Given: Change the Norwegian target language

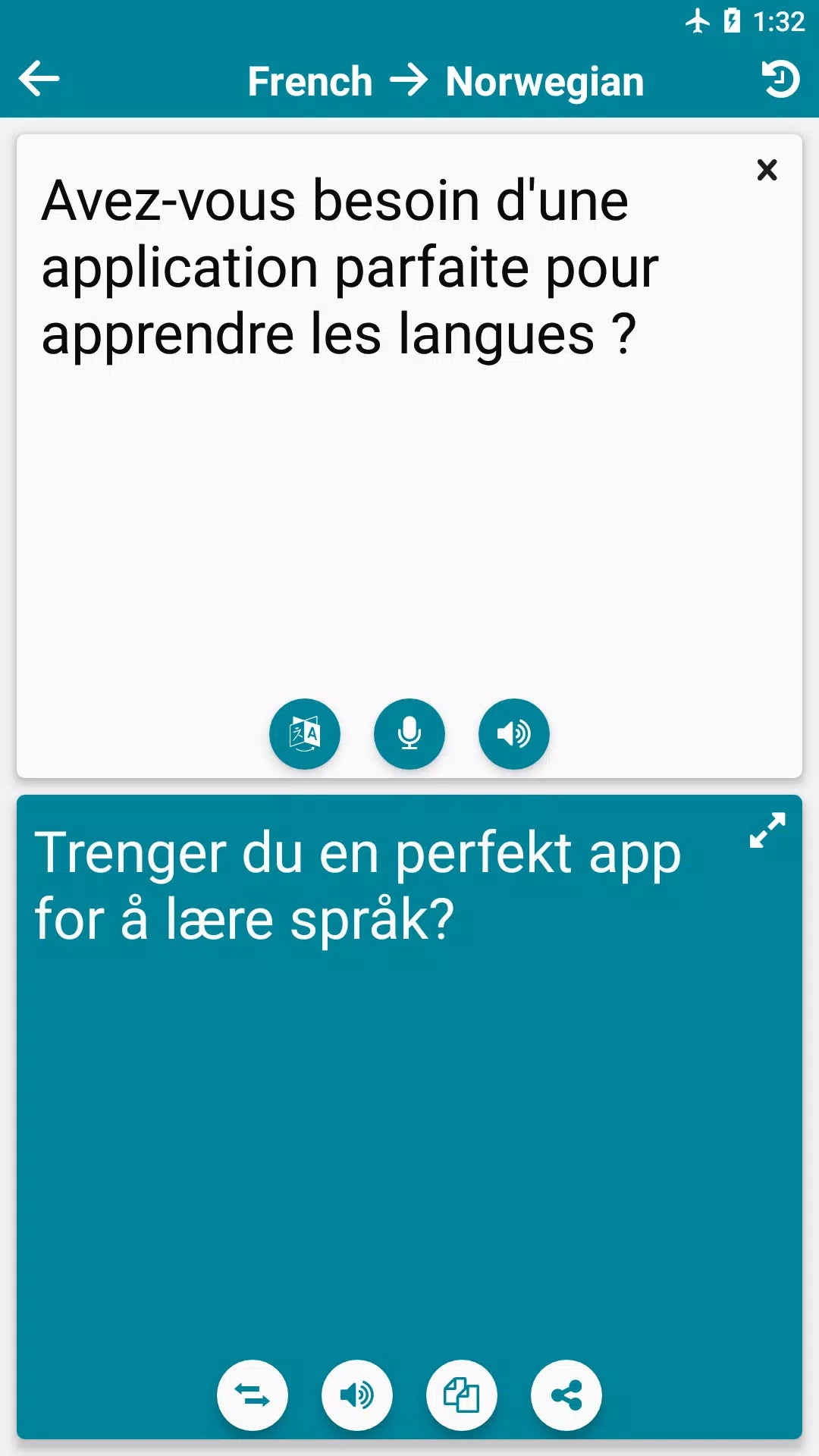Looking at the screenshot, I should click(544, 82).
